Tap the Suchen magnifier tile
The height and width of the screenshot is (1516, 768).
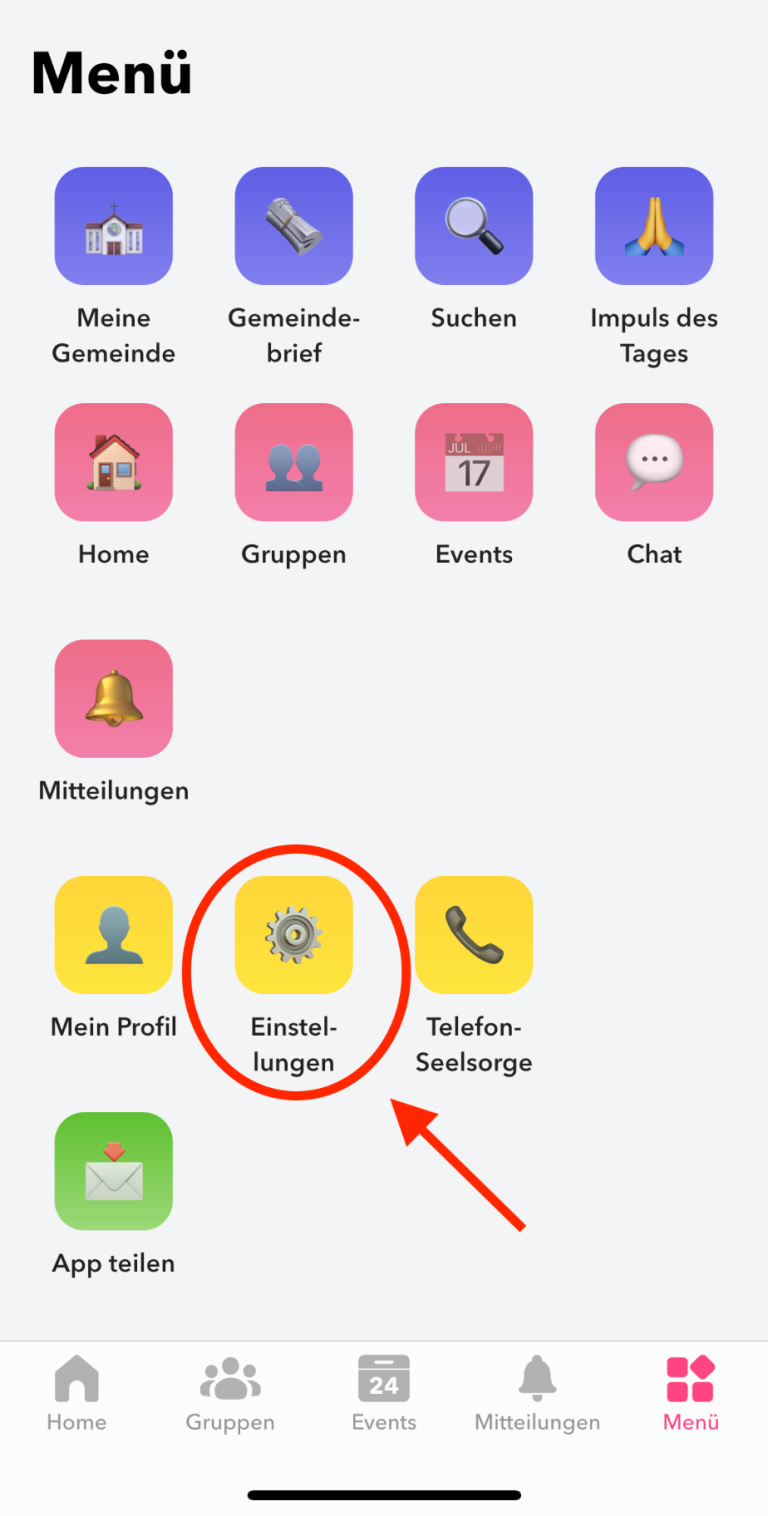pyautogui.click(x=473, y=226)
